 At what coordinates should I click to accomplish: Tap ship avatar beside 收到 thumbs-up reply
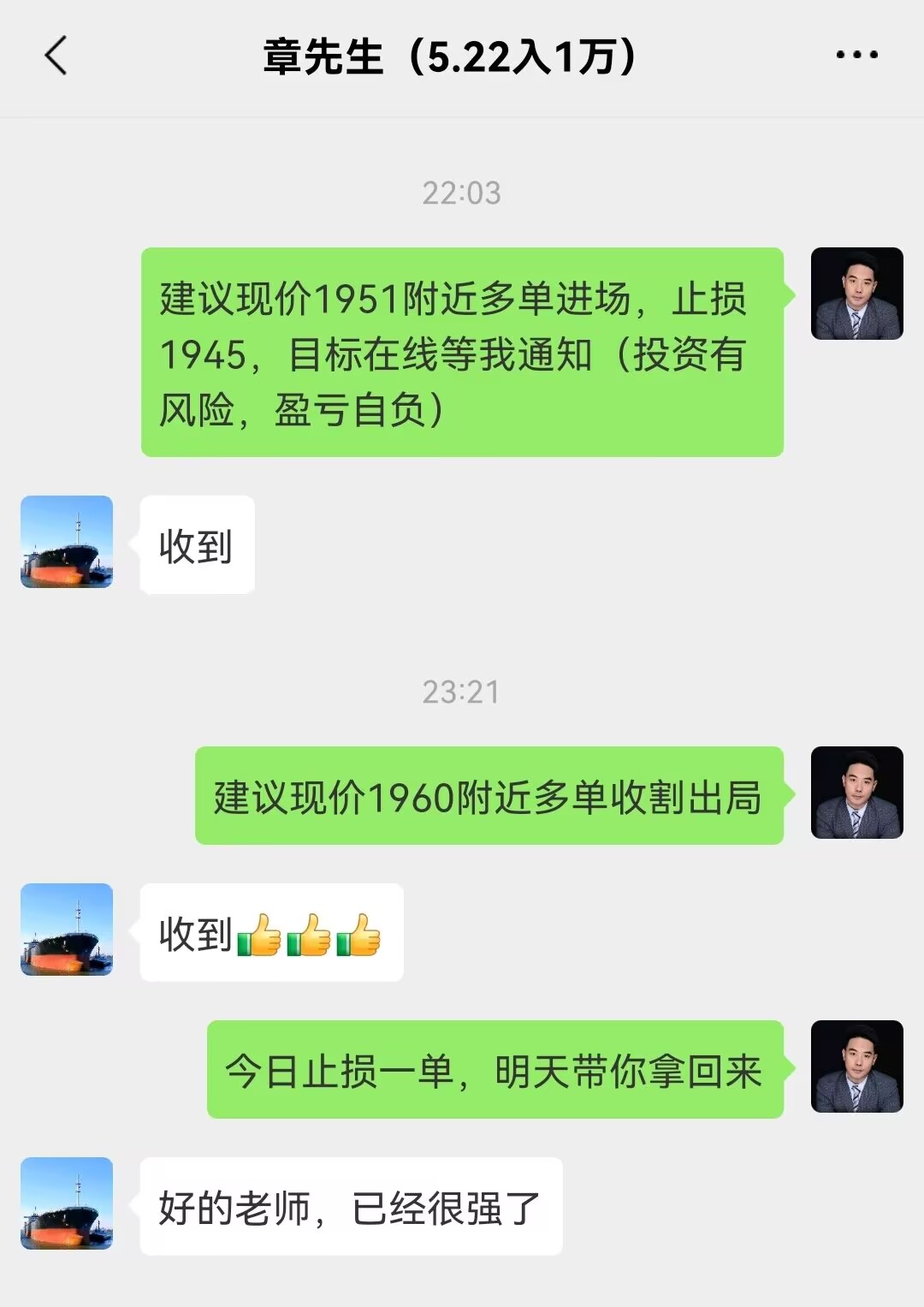67,930
